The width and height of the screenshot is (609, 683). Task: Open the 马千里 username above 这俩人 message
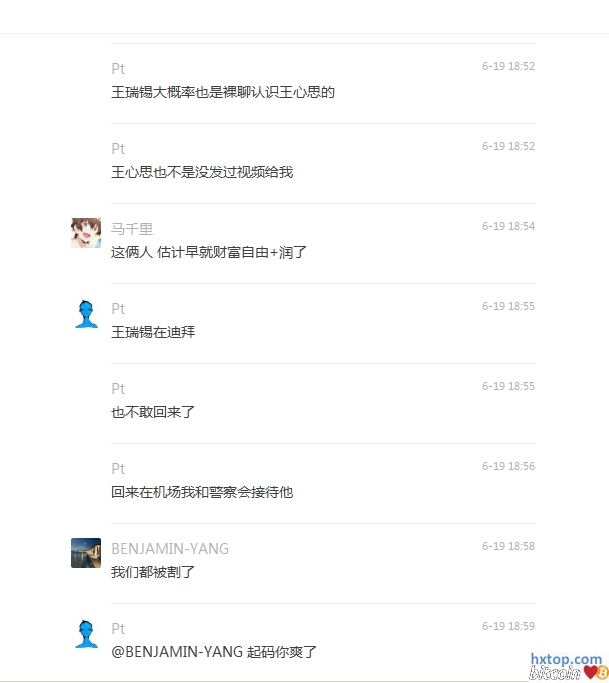tap(132, 229)
